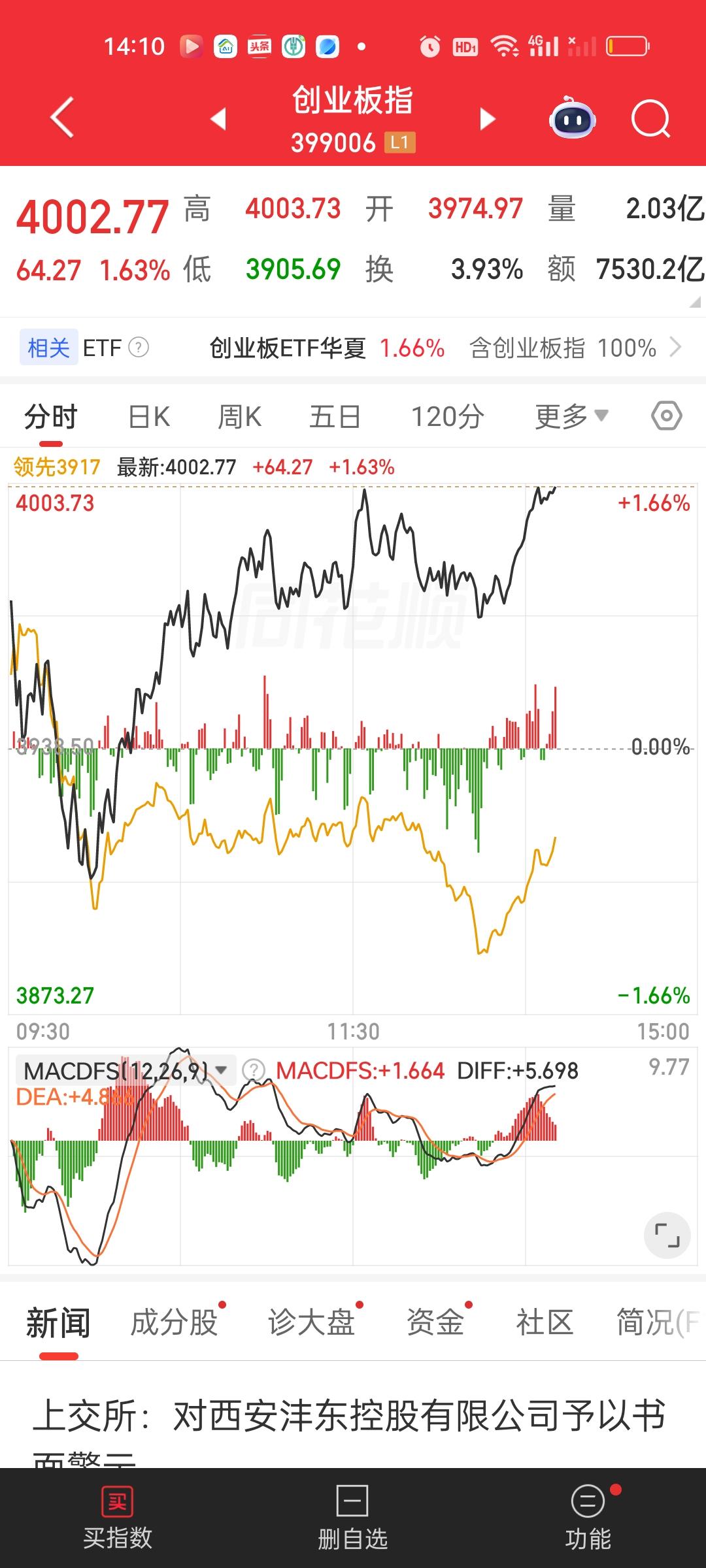Open the search magnifier
Screen dimensions: 706x1568
coord(650,119)
